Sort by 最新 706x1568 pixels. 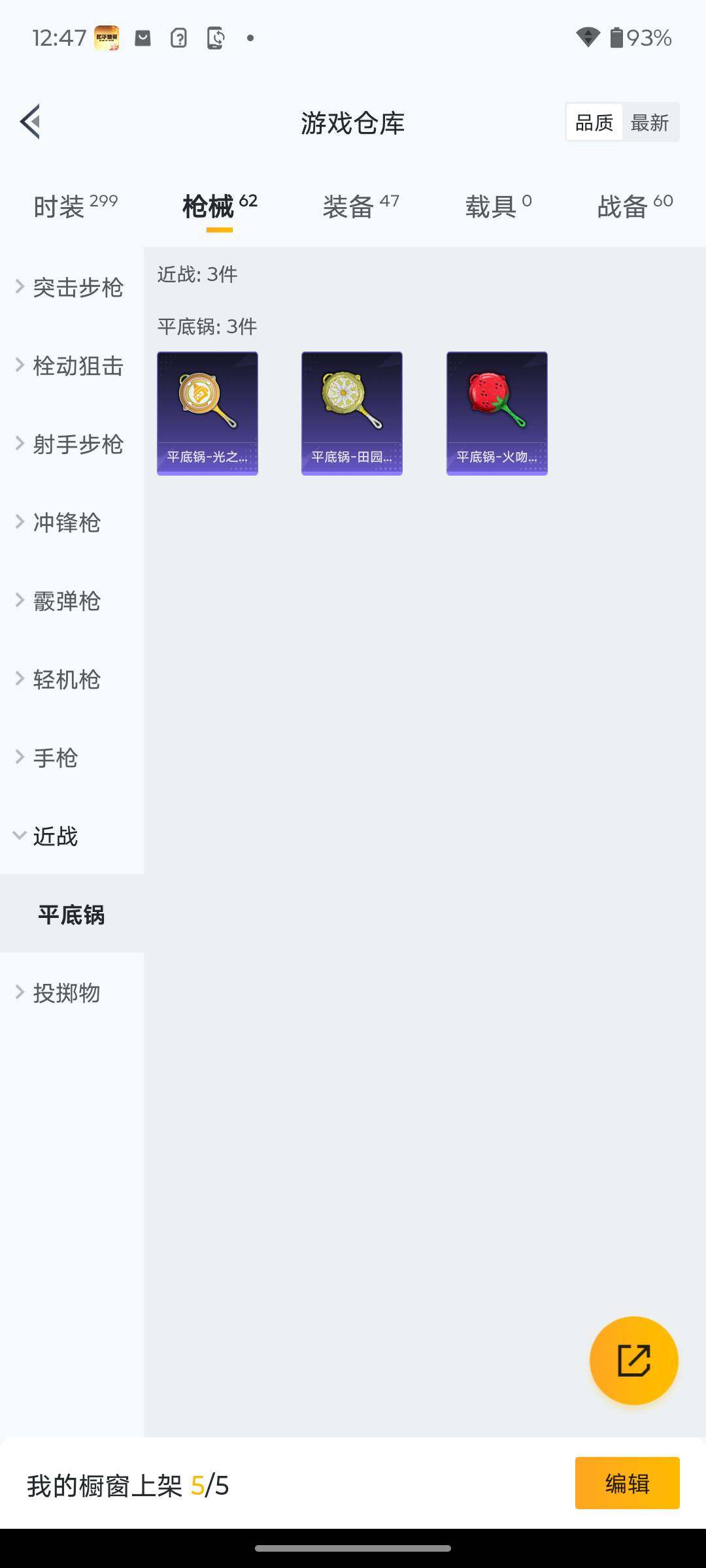pos(649,122)
